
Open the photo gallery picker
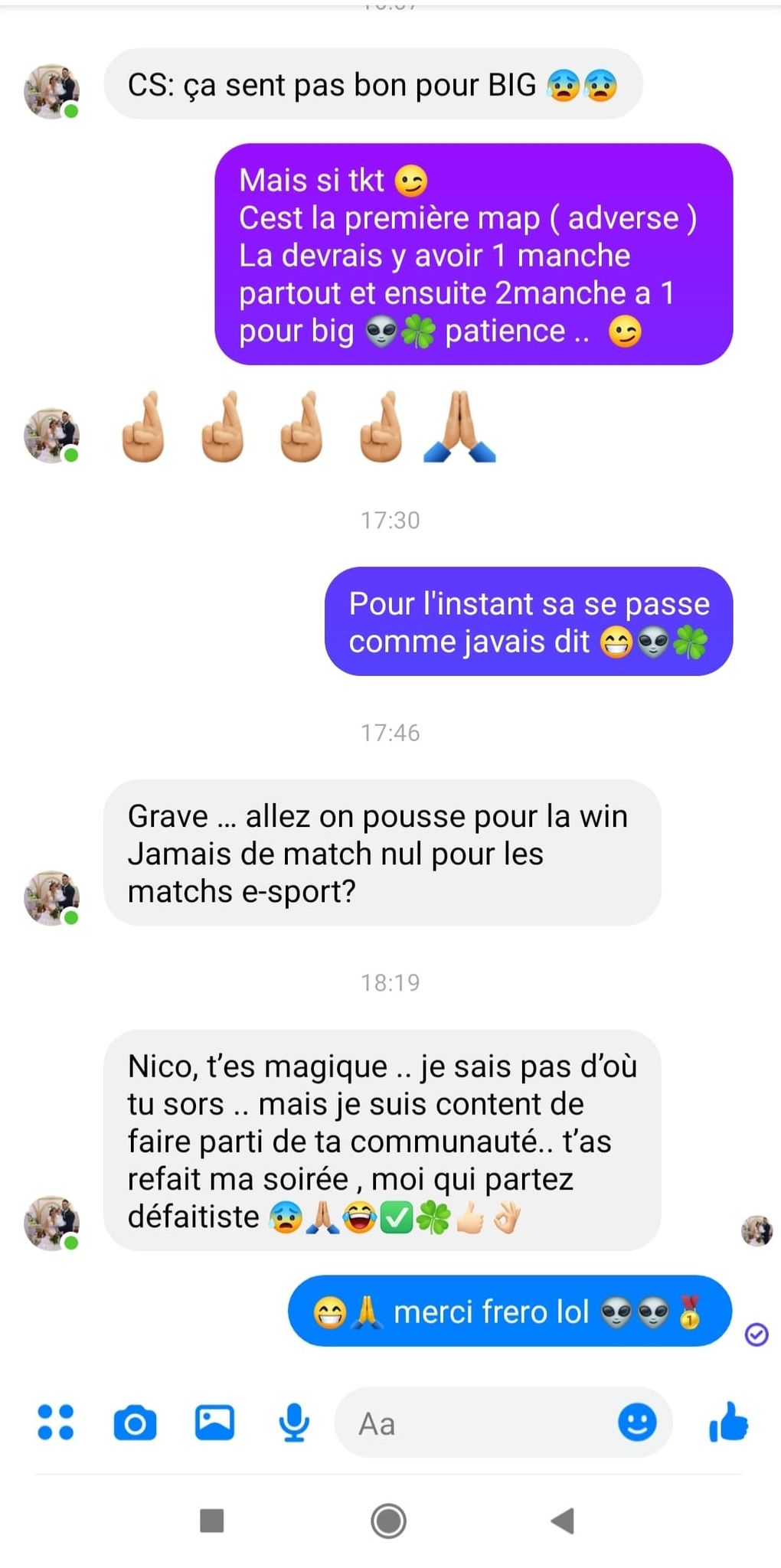tap(214, 1423)
